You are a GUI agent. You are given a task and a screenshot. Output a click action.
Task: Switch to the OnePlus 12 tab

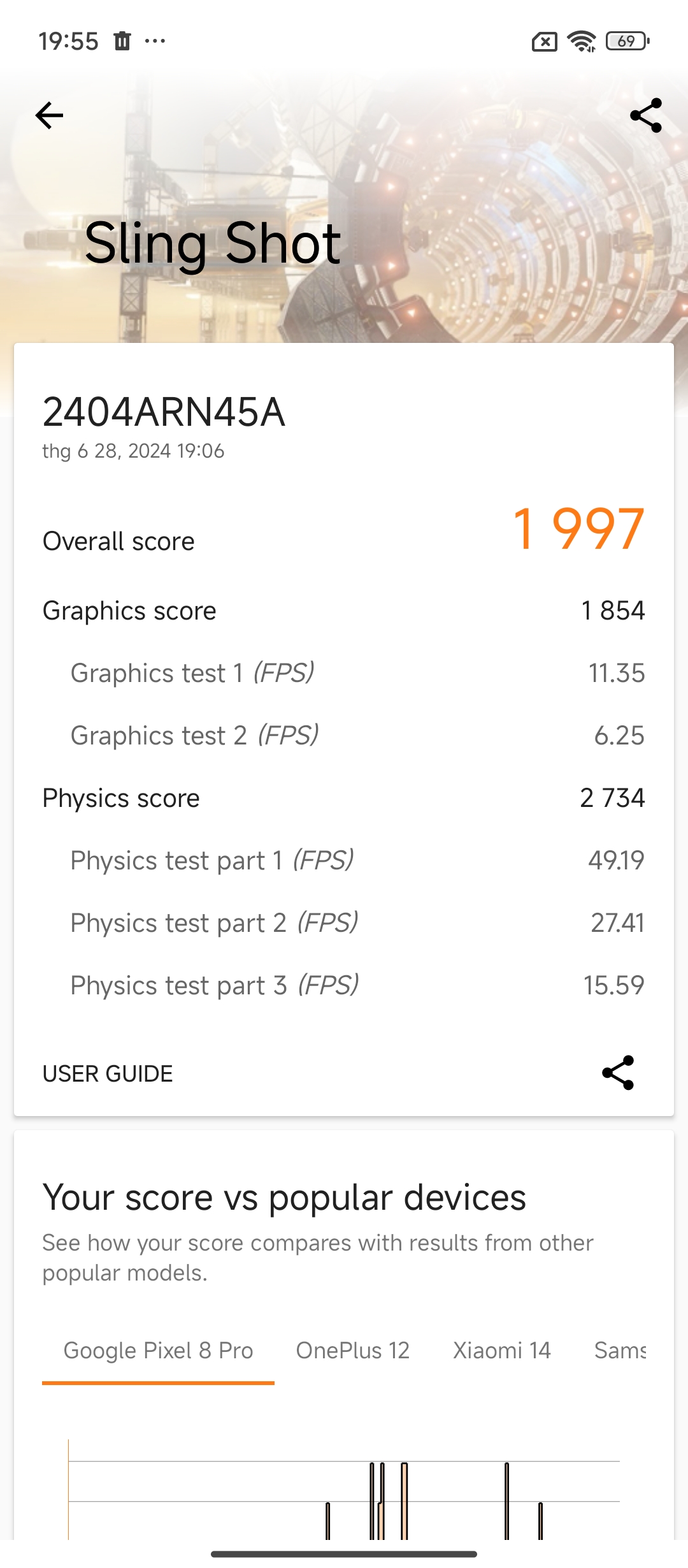[352, 1351]
